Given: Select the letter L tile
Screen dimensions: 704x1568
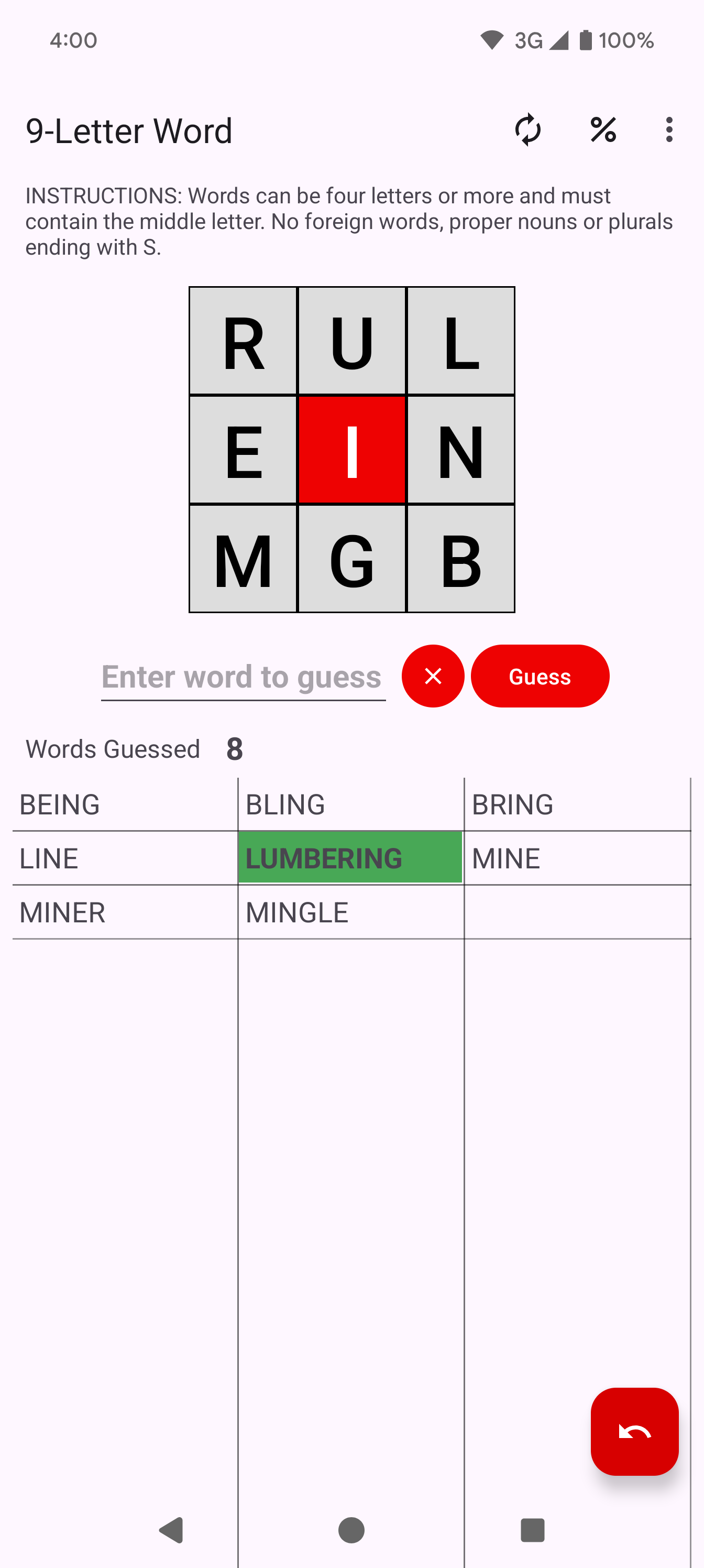Looking at the screenshot, I should tap(460, 342).
